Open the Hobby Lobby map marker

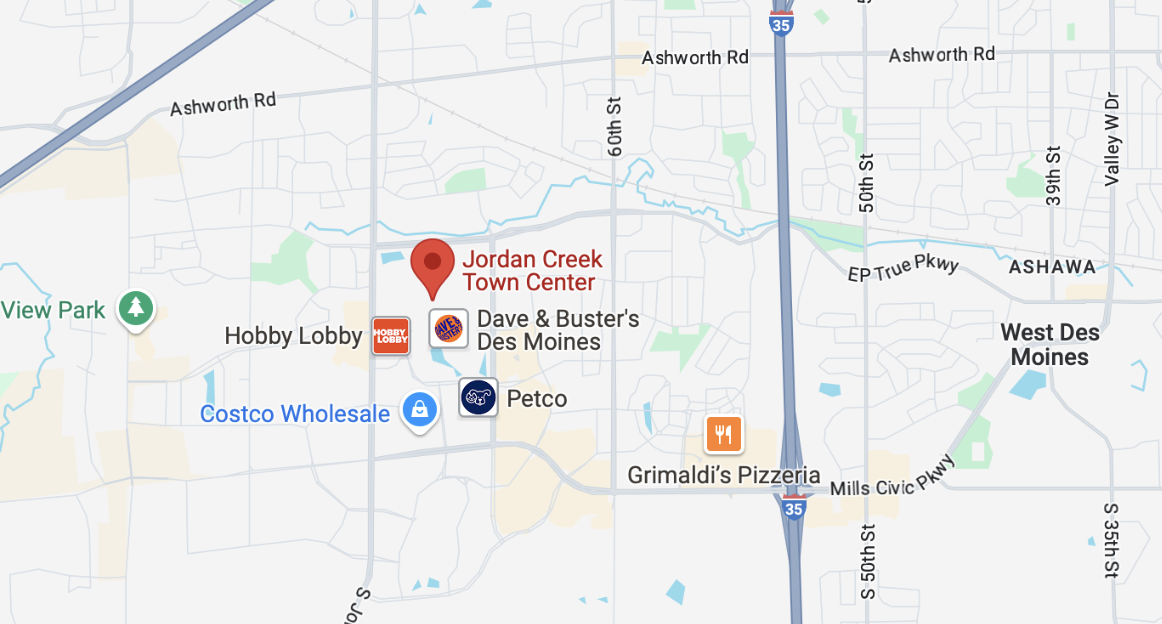click(391, 335)
